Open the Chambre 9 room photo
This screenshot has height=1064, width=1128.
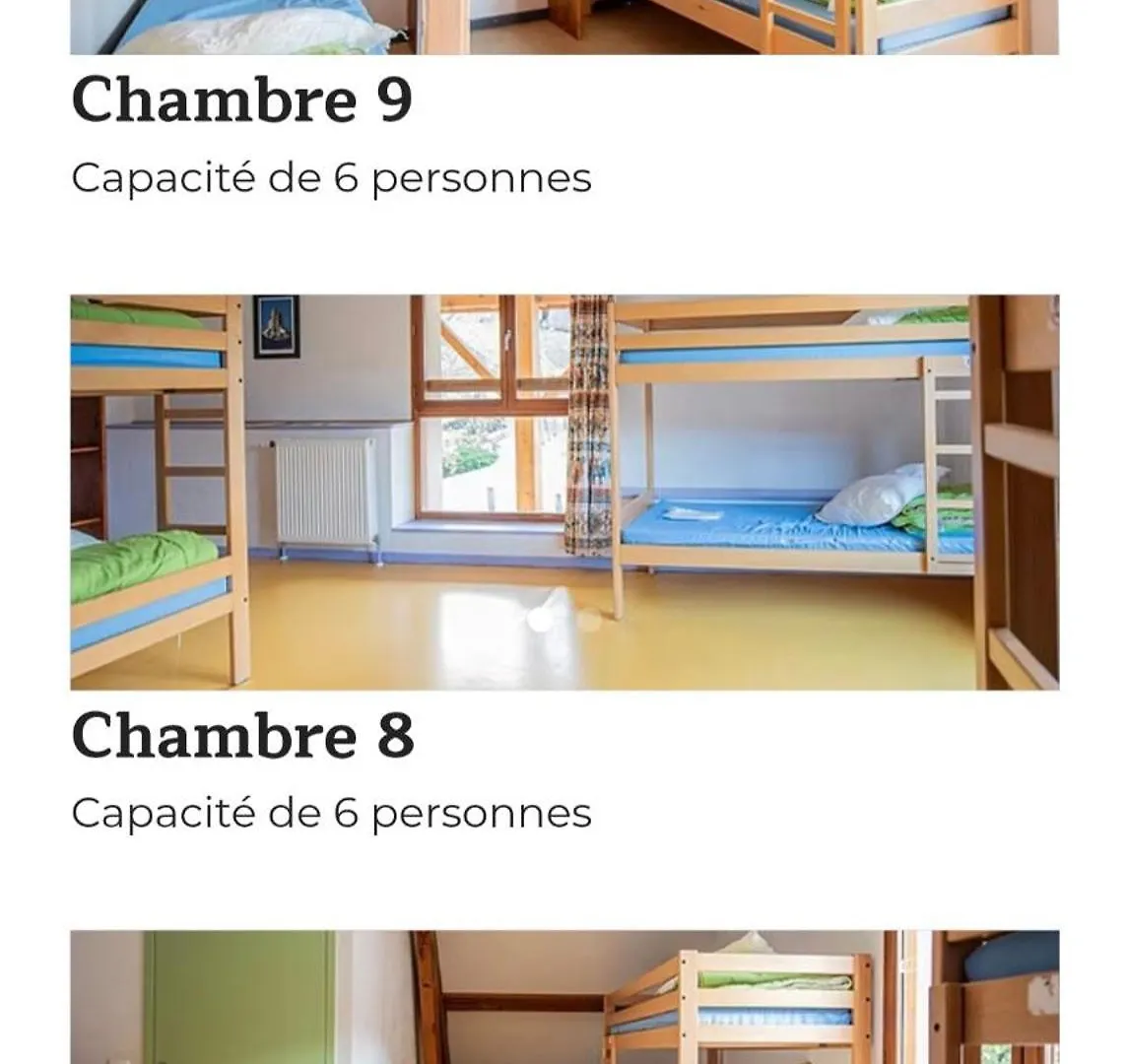pos(564,27)
